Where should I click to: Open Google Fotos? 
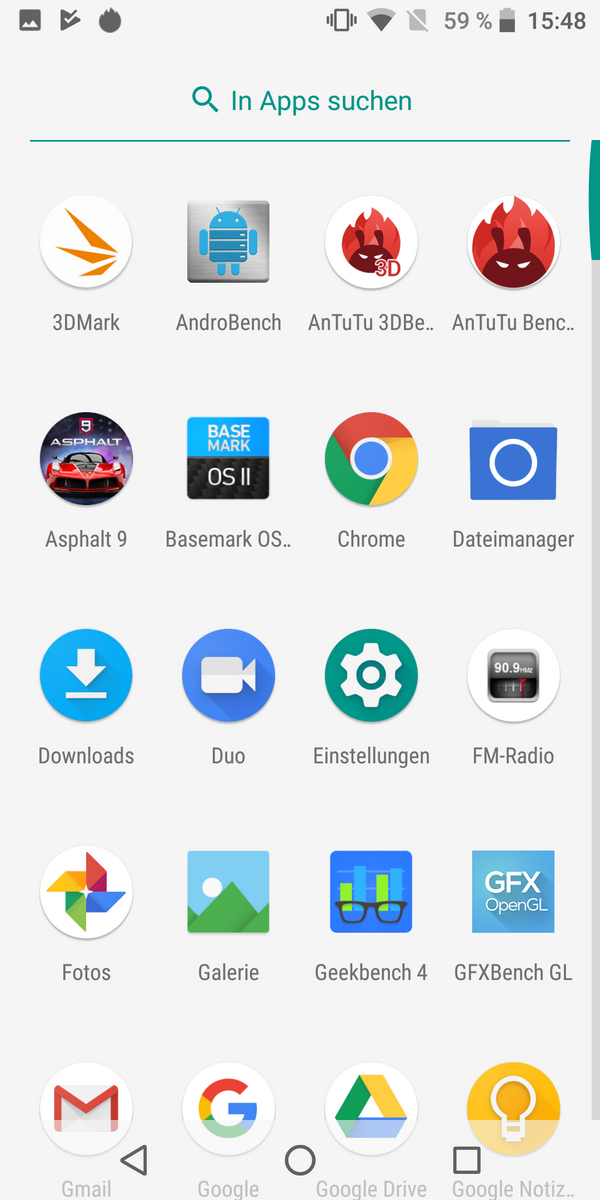click(x=86, y=892)
